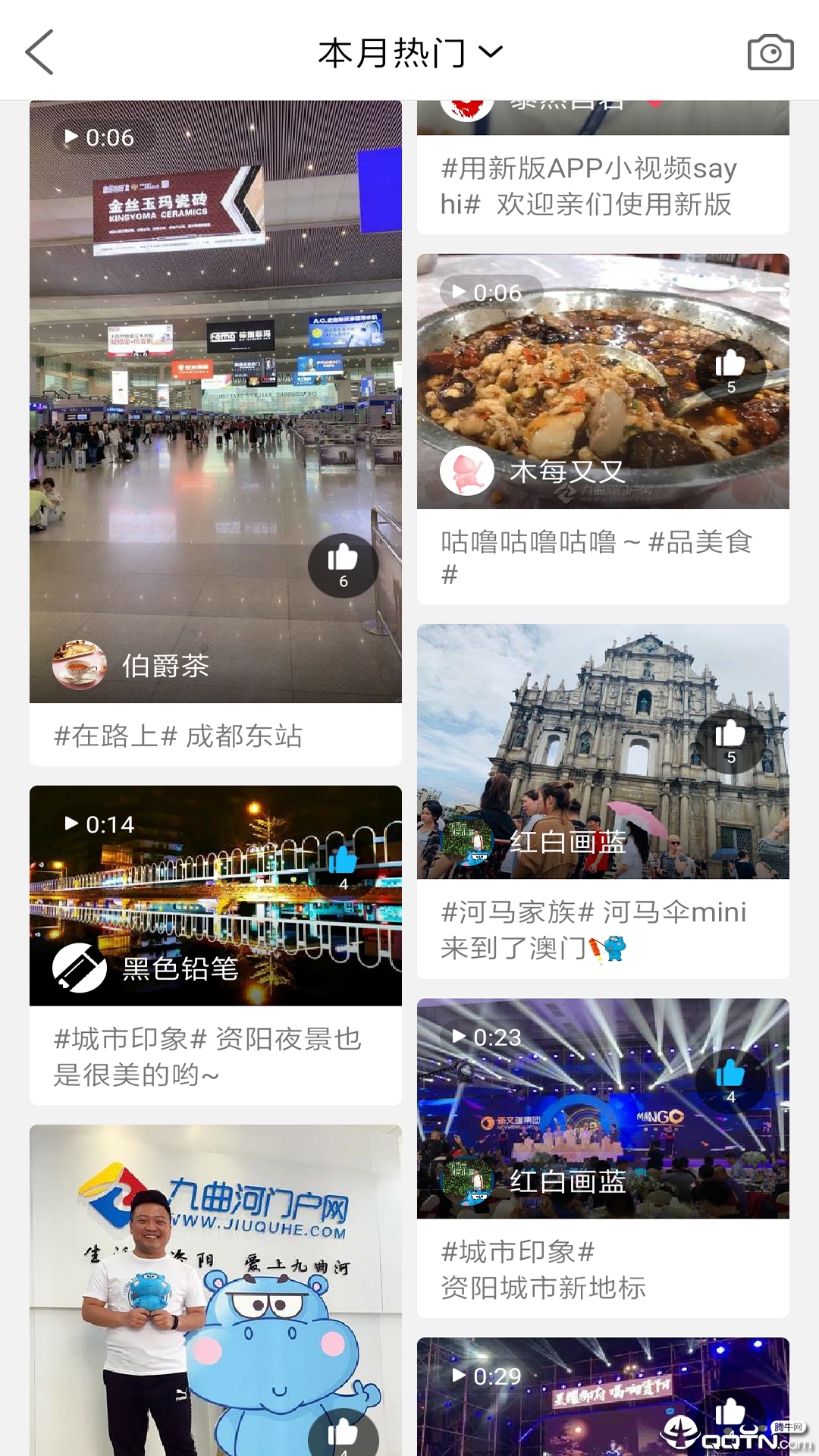Like the 河马伞mini 澳门 post

coord(730,740)
